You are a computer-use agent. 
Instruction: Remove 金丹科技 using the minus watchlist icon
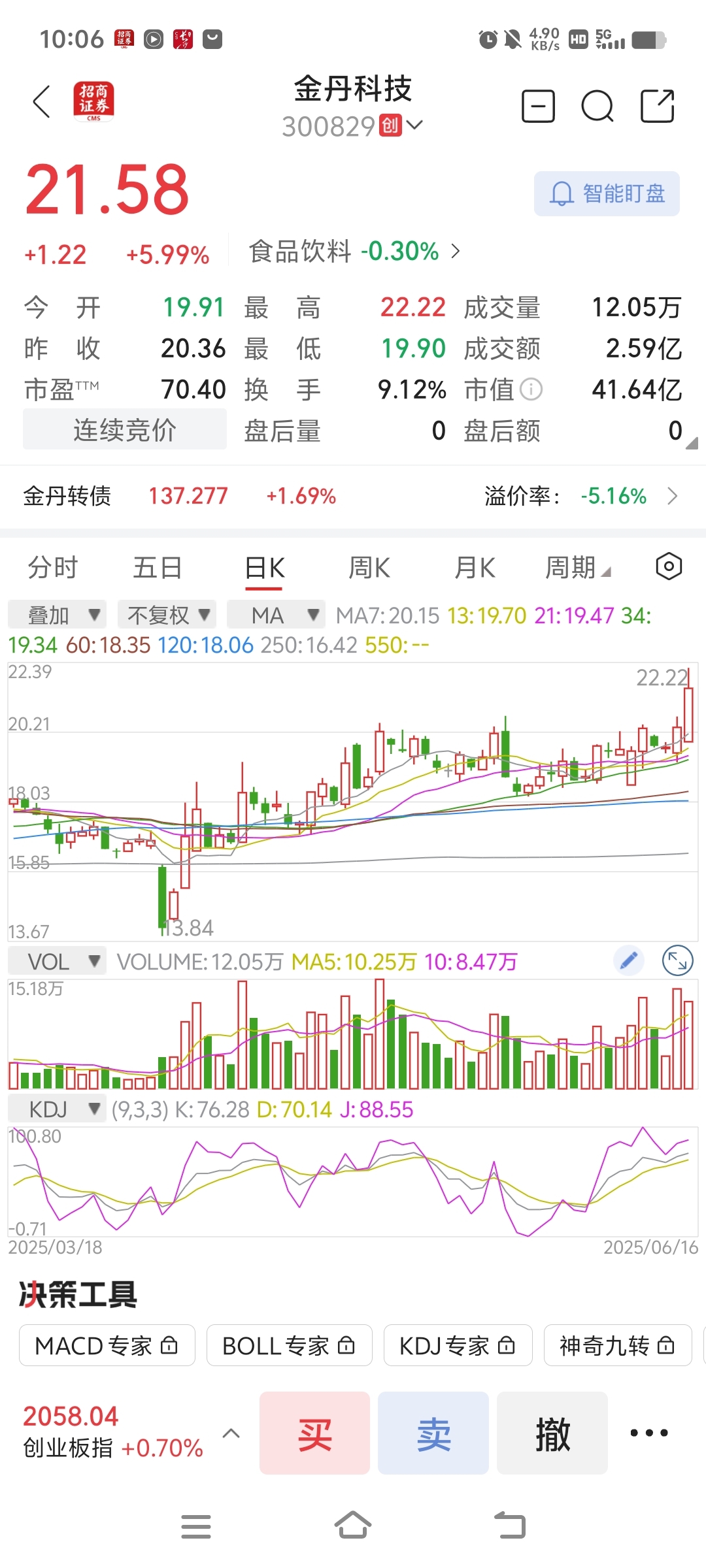537,105
